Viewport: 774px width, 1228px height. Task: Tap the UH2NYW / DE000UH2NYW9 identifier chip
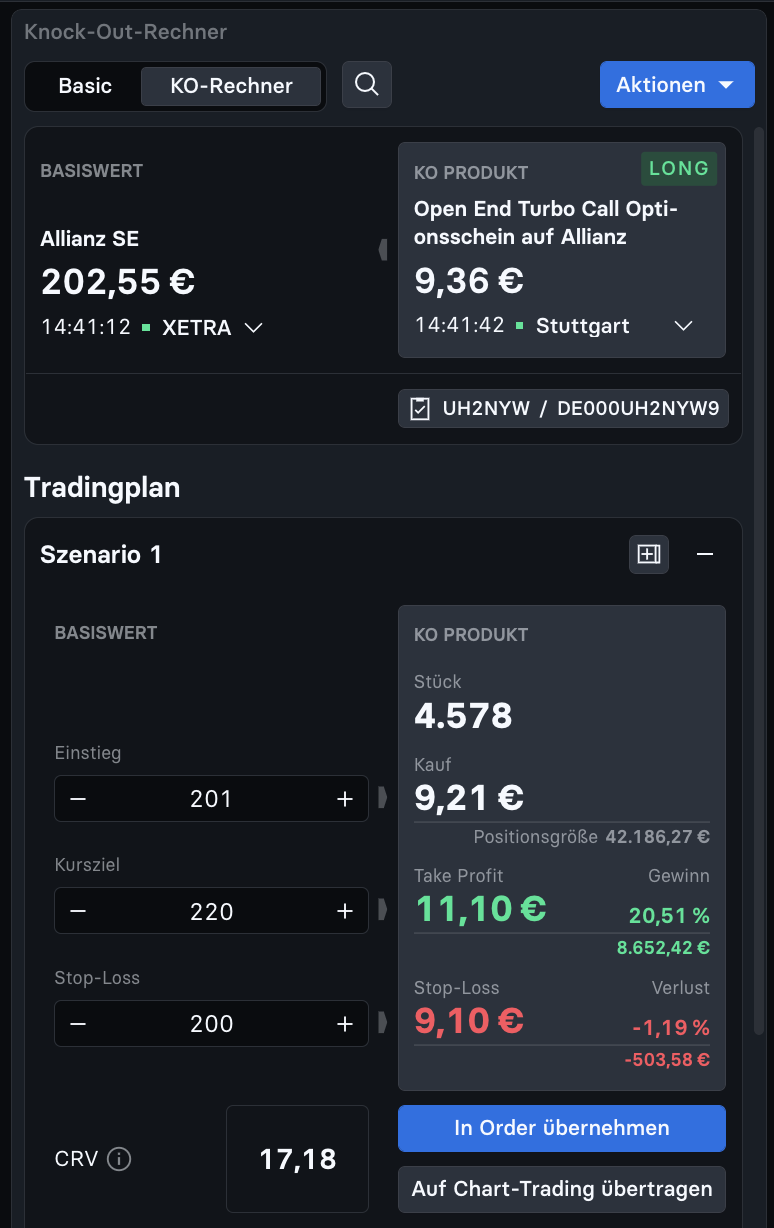tap(564, 409)
